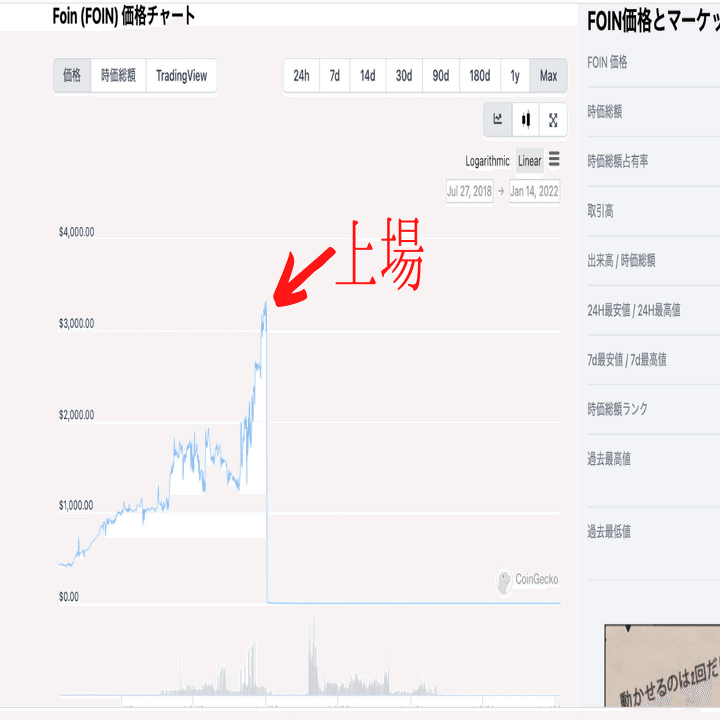Select the 7d time range
720x720 pixels.
click(335, 76)
